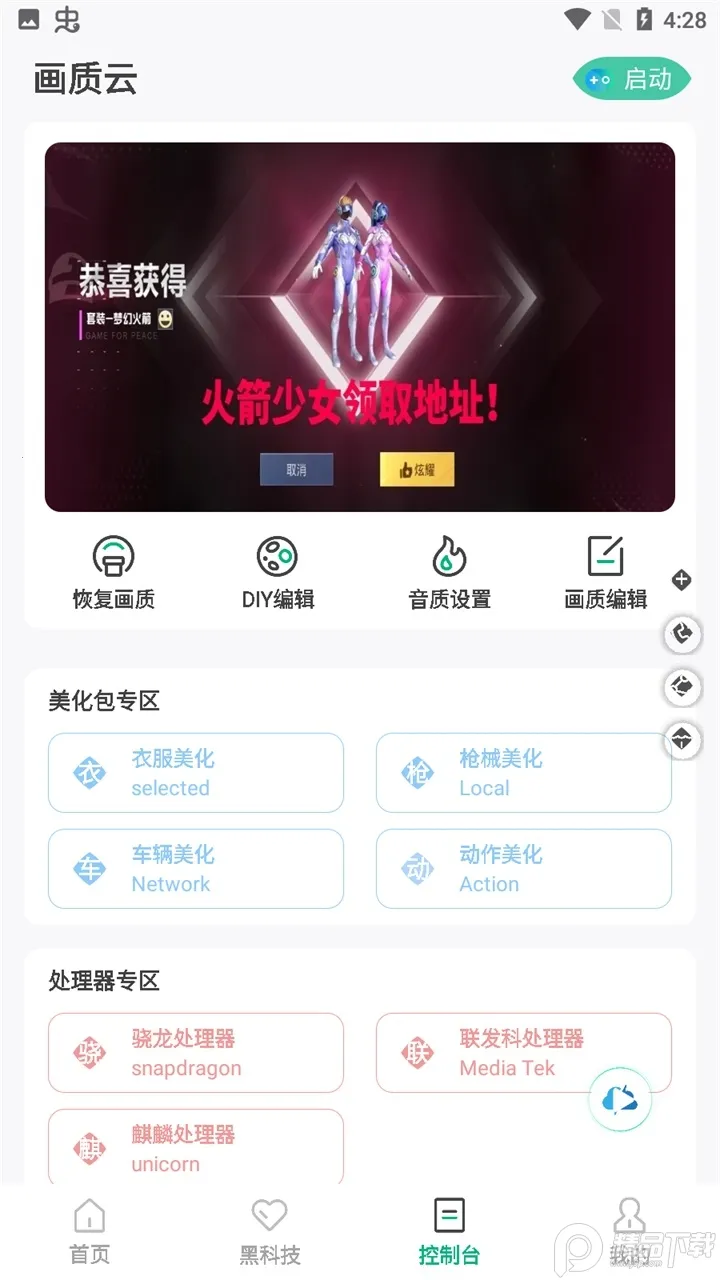The width and height of the screenshot is (720, 1280).
Task: Tap the yellow 炫耀 button in the banner
Action: (417, 469)
